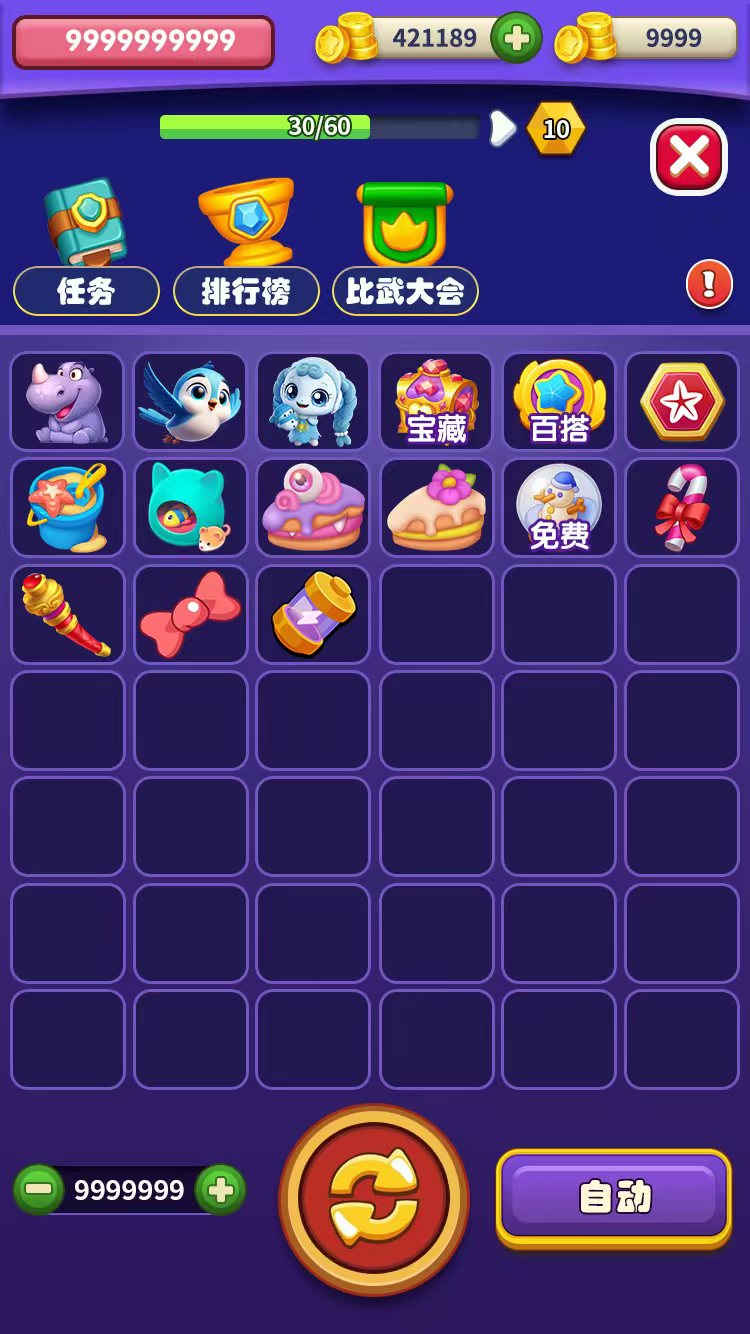Select the candy cane tile
The height and width of the screenshot is (1334, 750).
[x=682, y=507]
